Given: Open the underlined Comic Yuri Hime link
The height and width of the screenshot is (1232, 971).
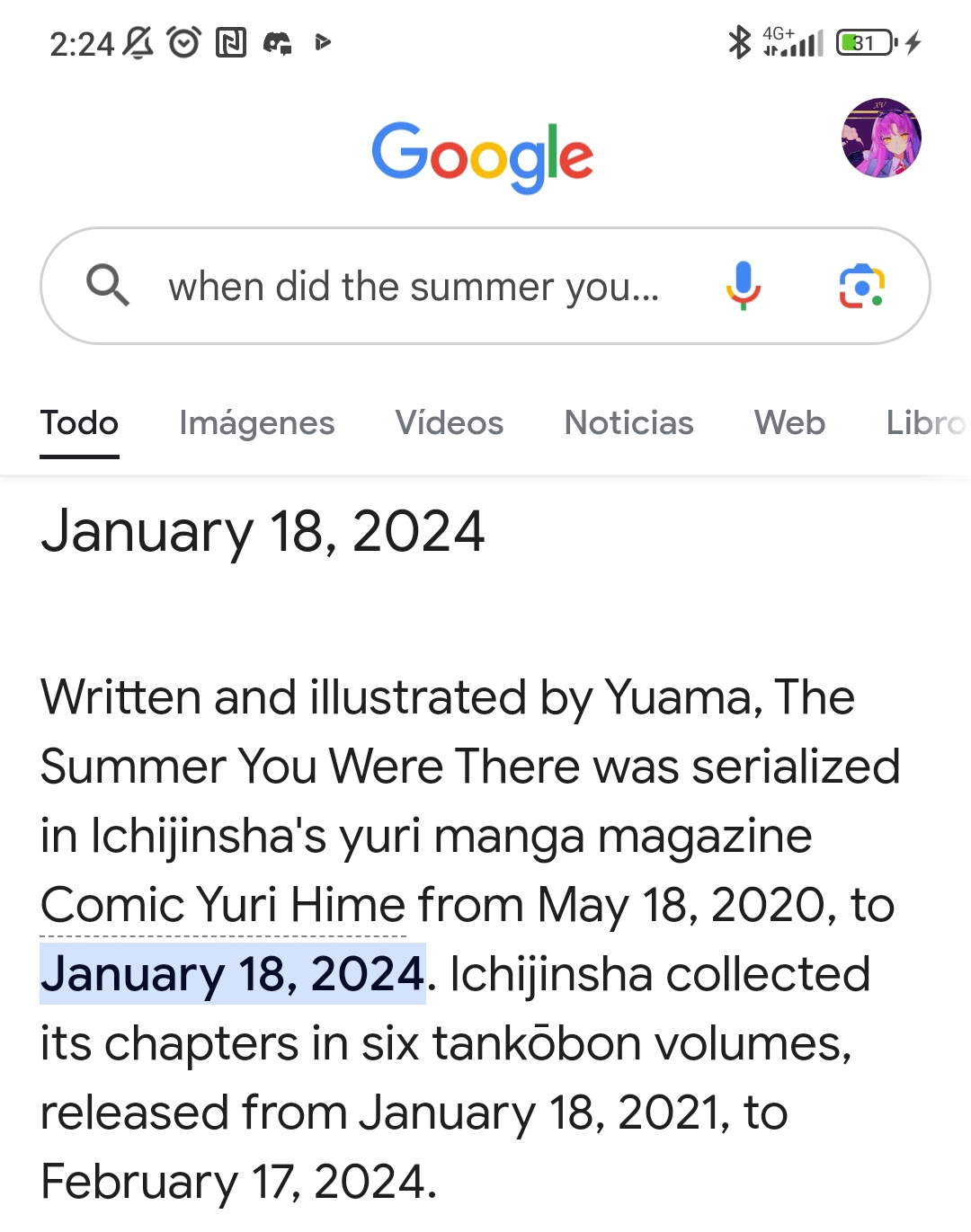Looking at the screenshot, I should pos(223,905).
